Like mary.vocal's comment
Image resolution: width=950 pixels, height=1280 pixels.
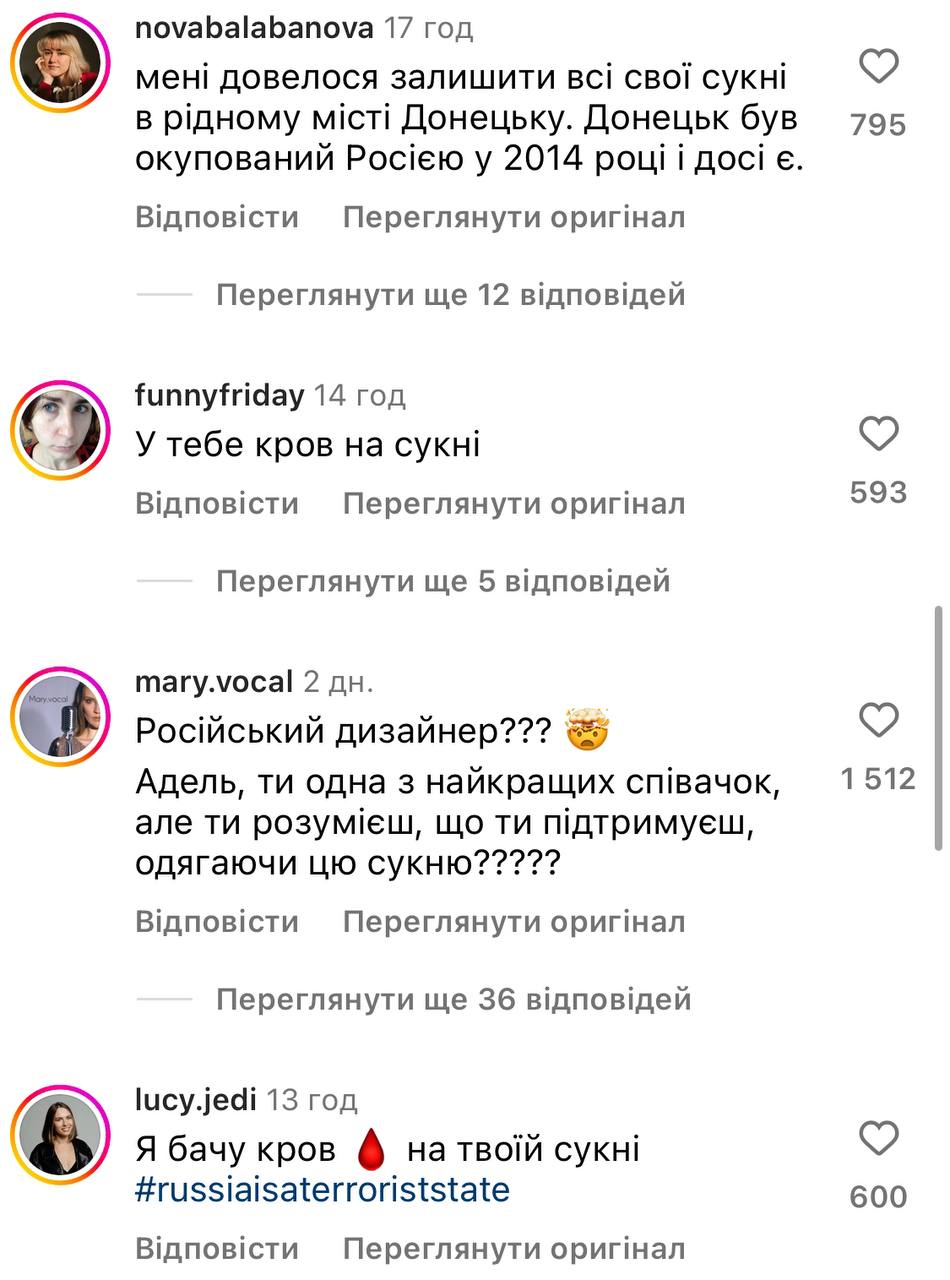878,720
